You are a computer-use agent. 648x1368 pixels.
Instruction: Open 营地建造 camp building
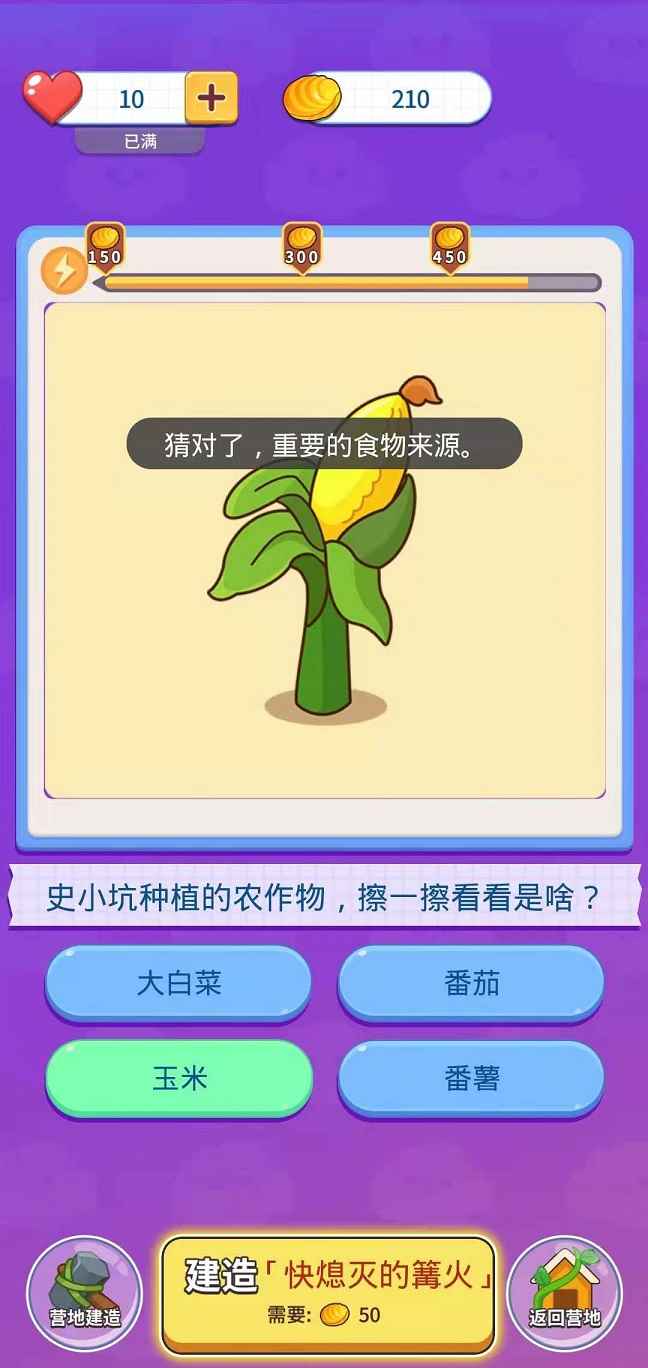tap(84, 1294)
